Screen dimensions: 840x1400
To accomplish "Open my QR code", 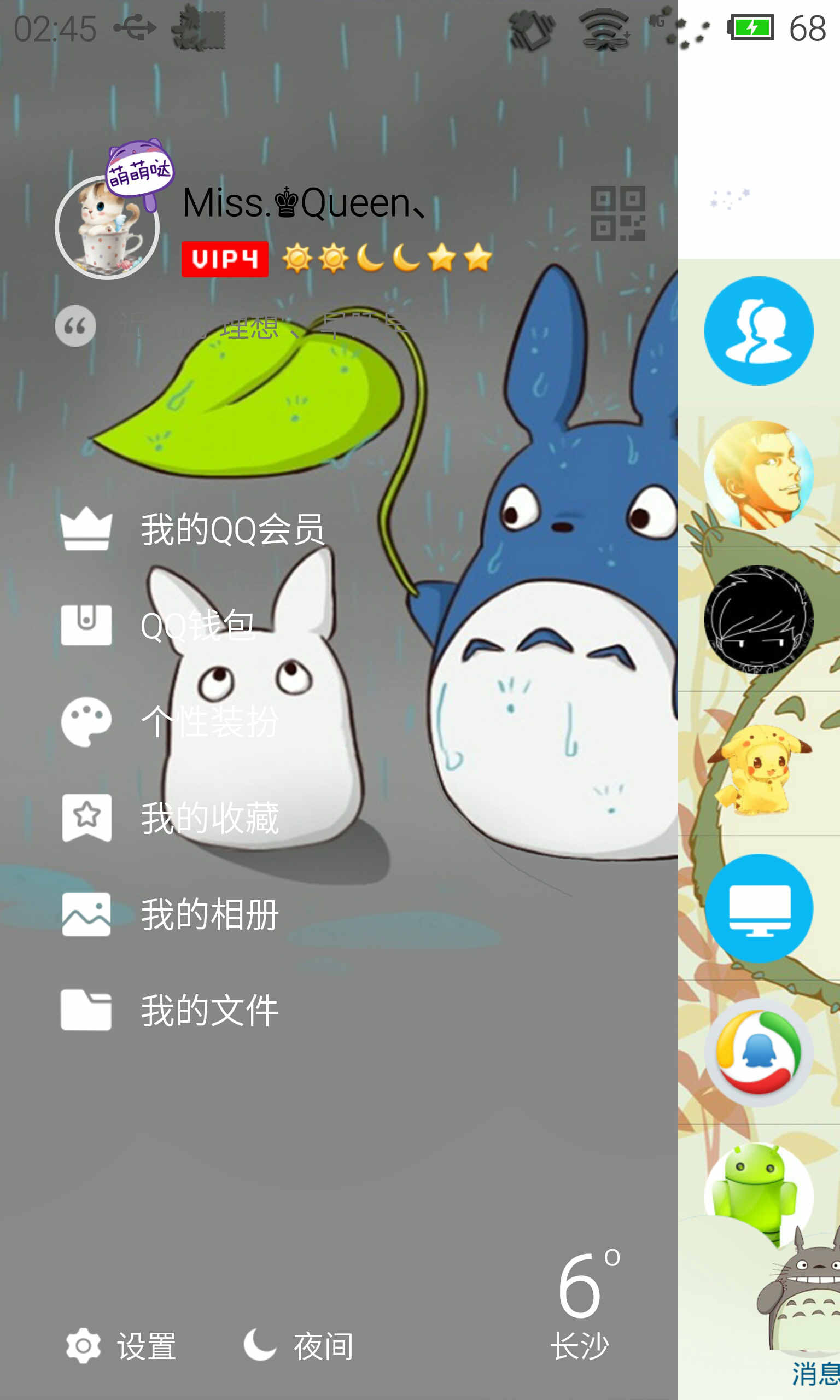I will click(617, 213).
